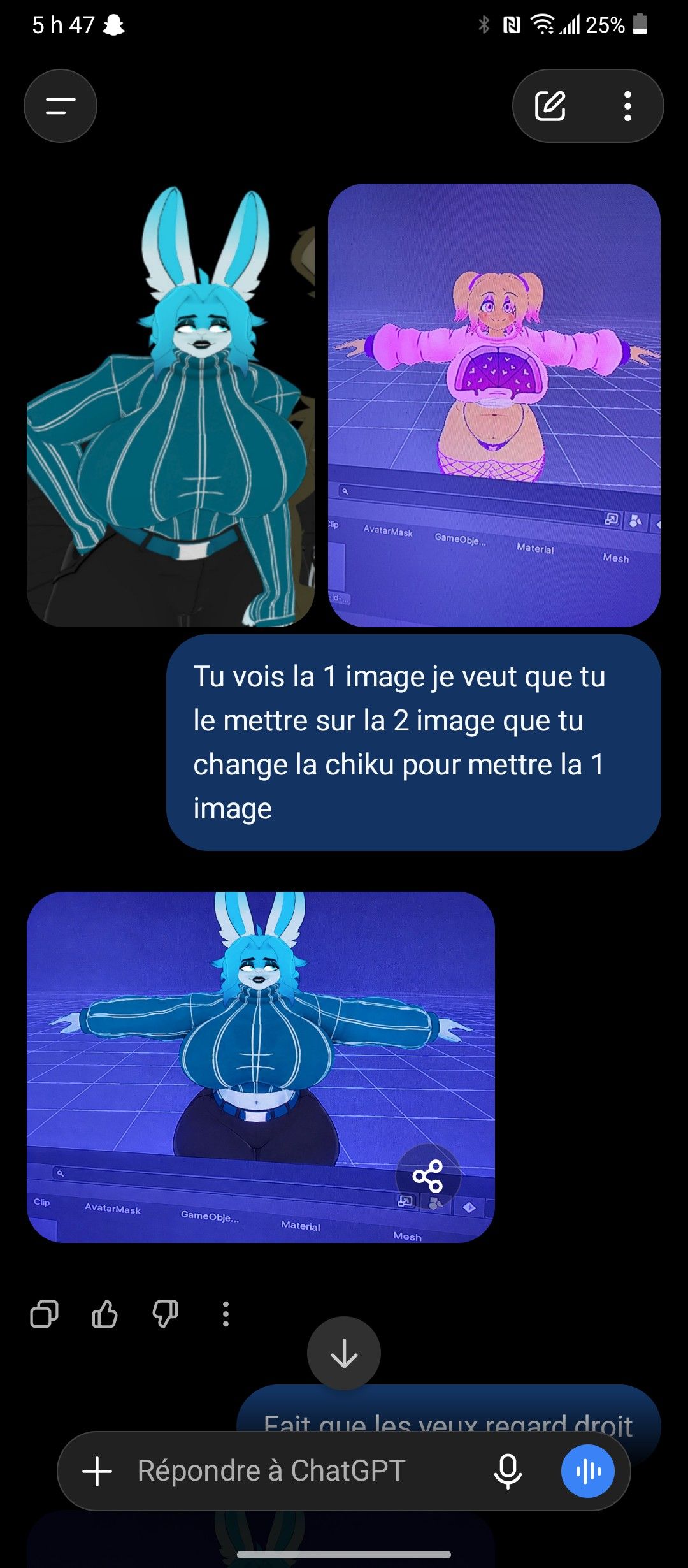Start dictation with the microphone

[508, 1471]
